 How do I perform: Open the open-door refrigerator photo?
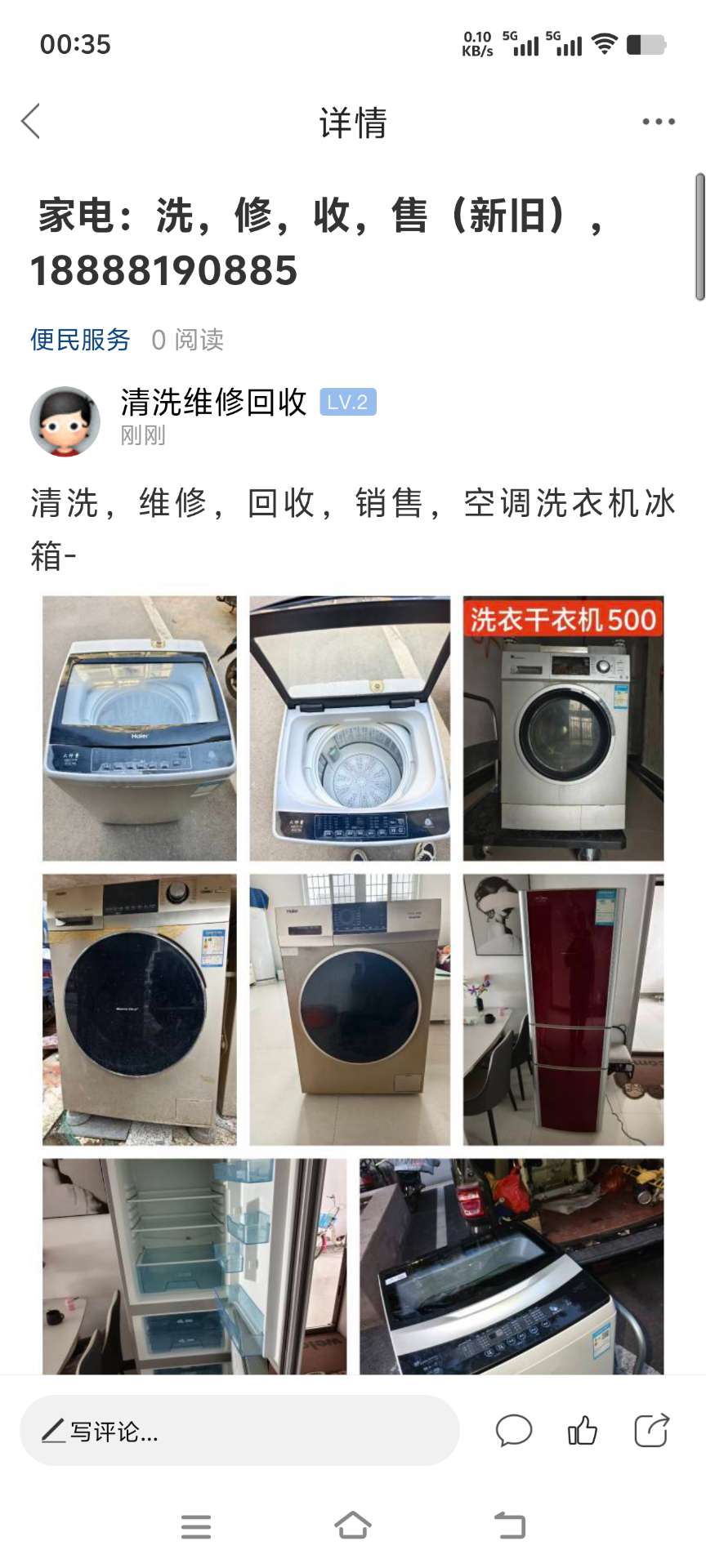[x=194, y=1266]
